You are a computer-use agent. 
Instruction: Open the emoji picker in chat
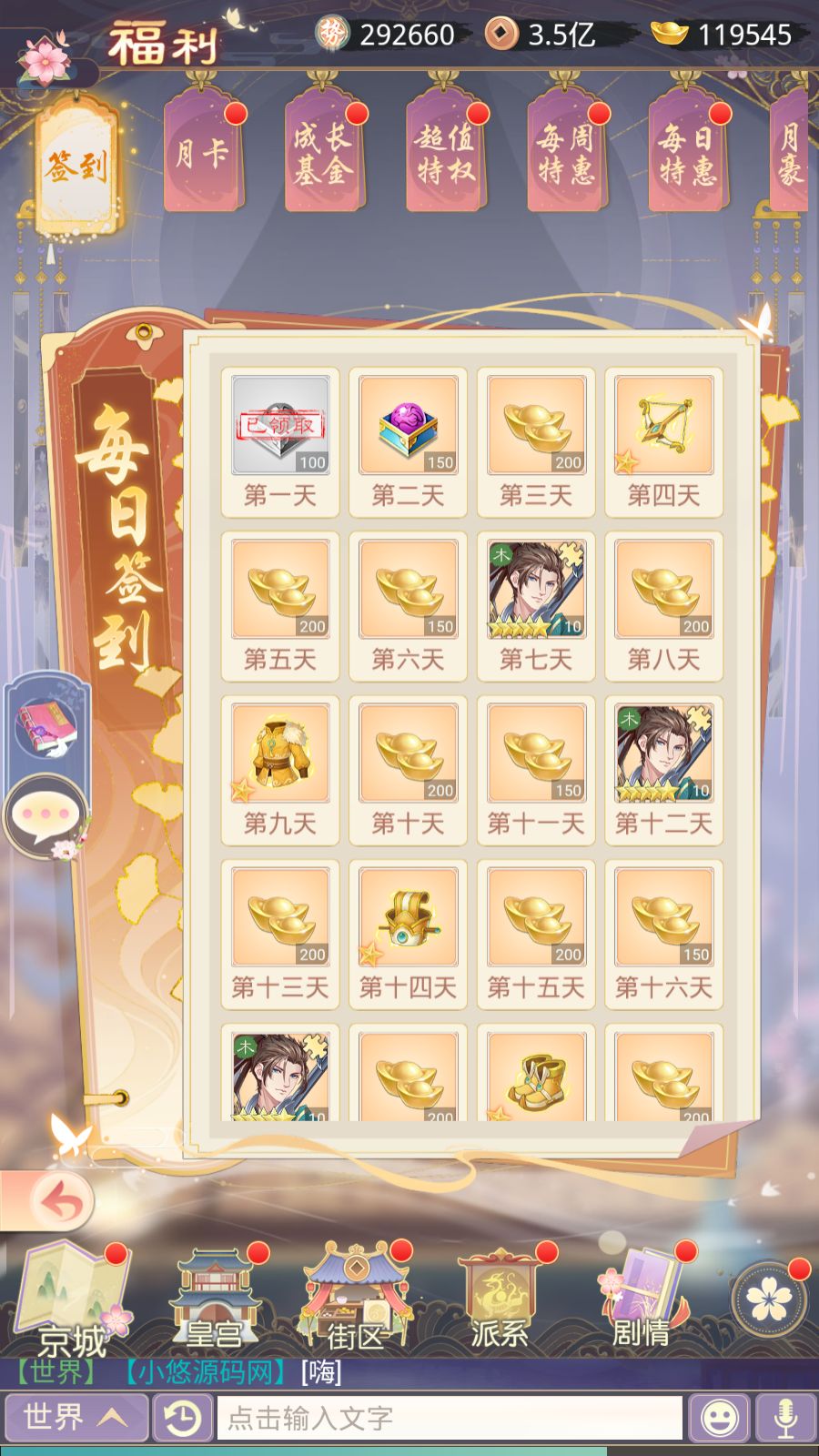719,1418
